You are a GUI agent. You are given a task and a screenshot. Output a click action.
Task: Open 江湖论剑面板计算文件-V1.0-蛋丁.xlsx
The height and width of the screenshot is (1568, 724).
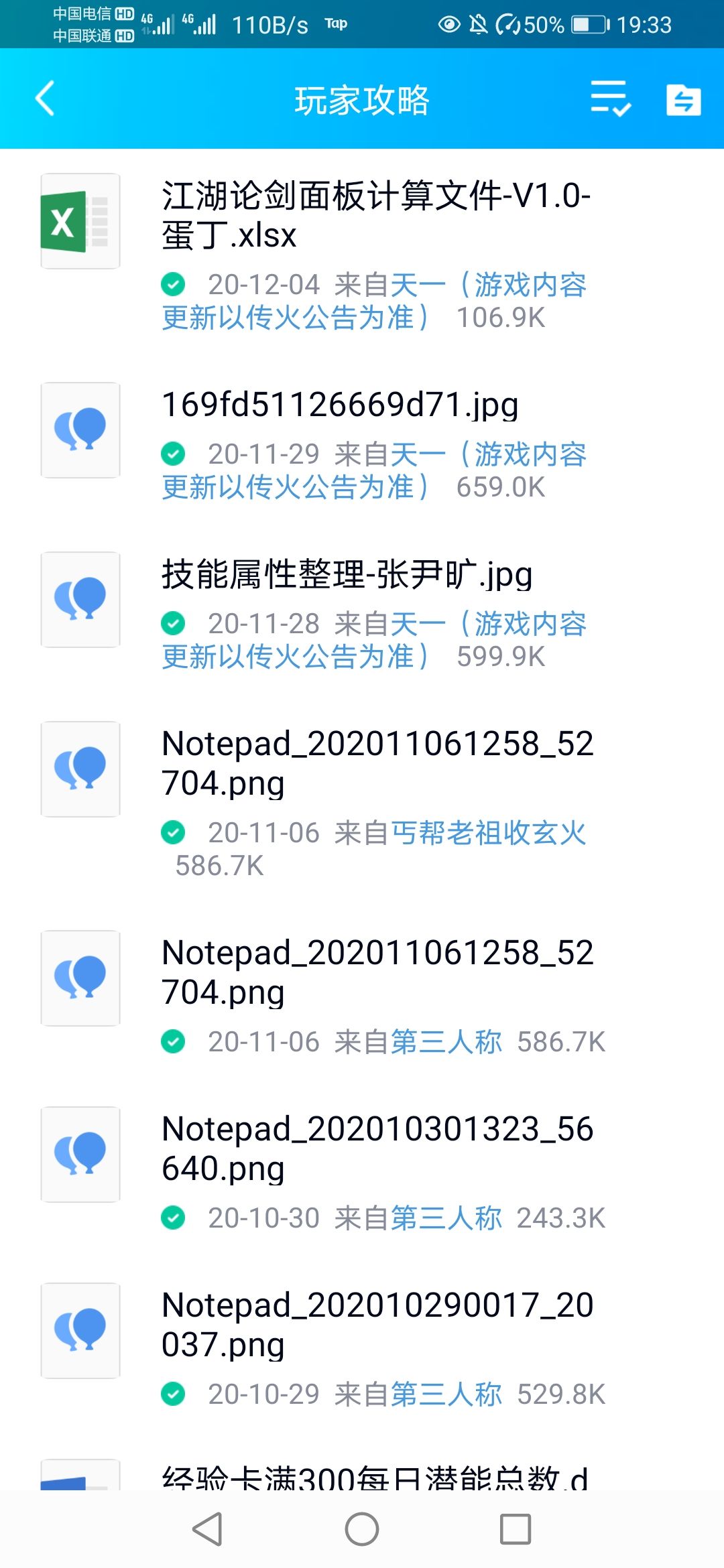click(375, 216)
